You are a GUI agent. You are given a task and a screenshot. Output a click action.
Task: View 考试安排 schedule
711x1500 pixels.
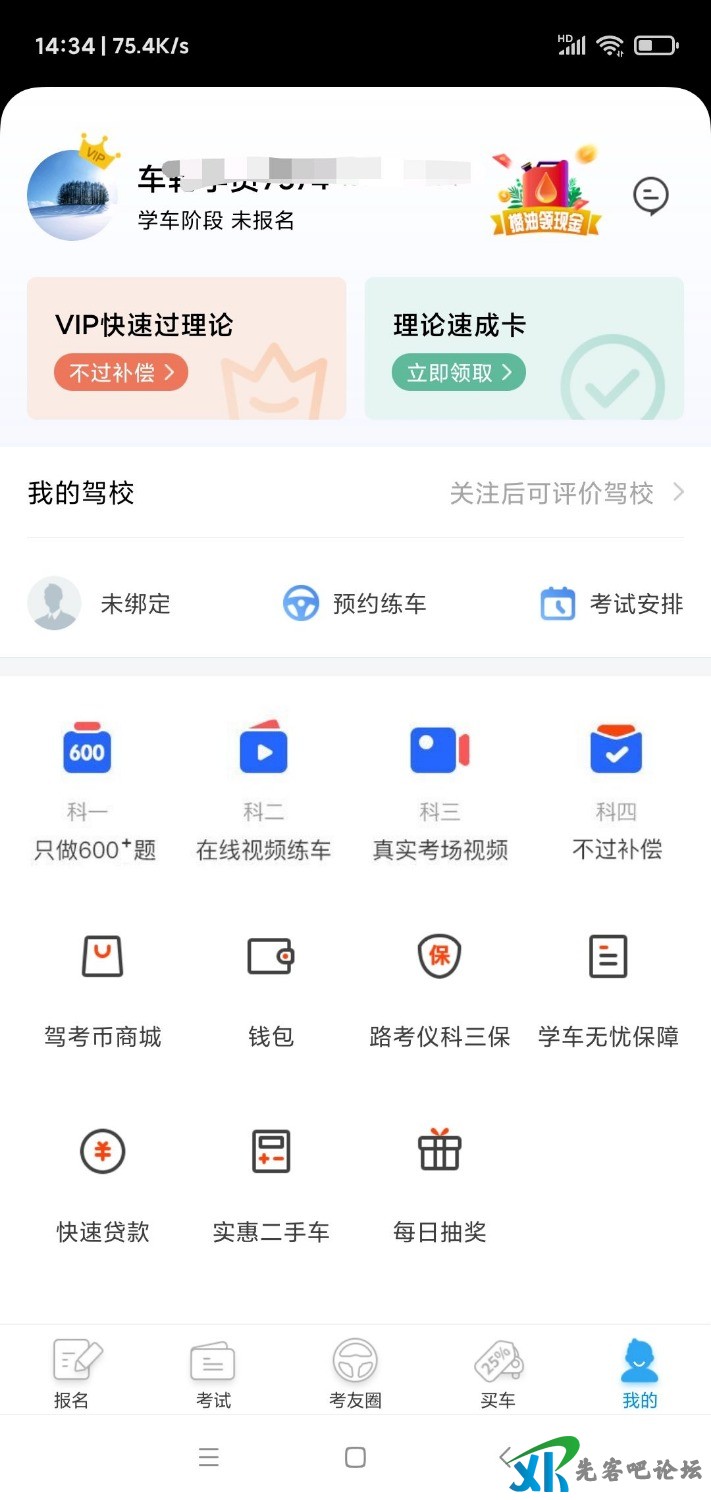pyautogui.click(x=612, y=604)
